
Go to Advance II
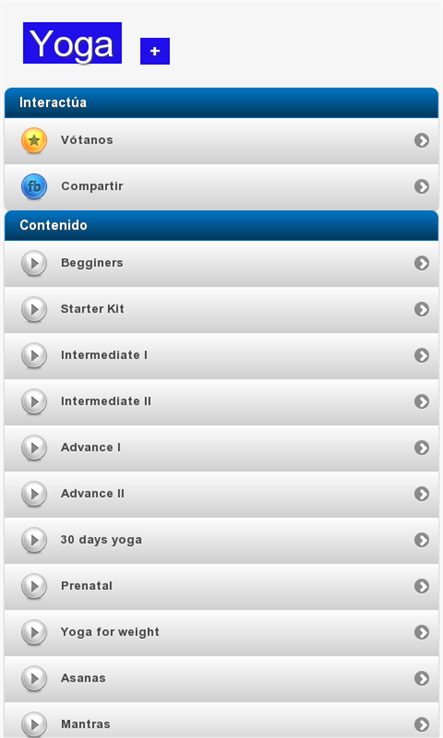click(221, 494)
